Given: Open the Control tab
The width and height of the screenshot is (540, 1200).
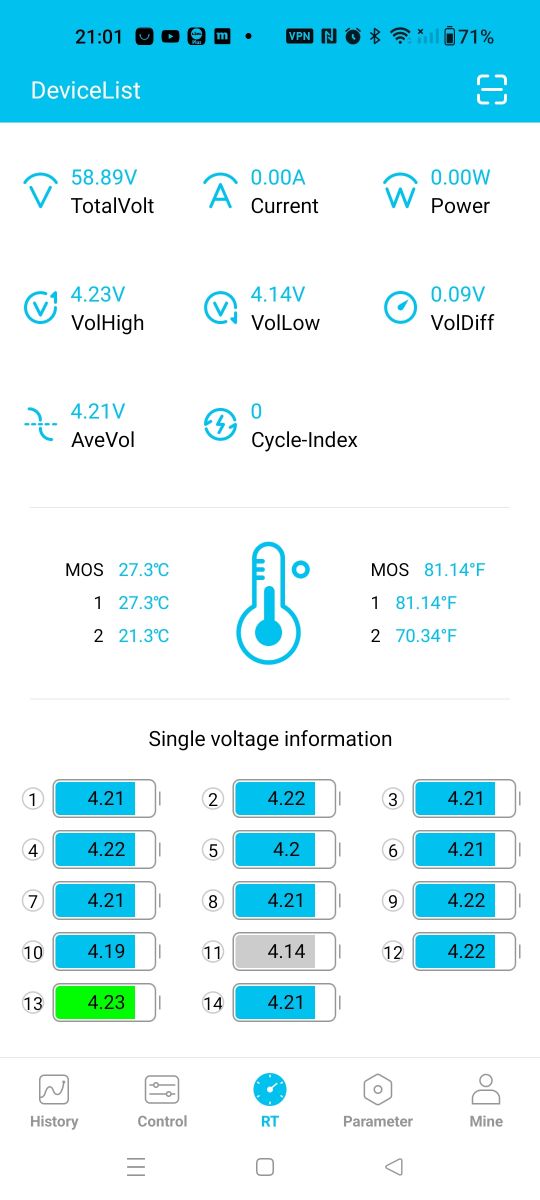Looking at the screenshot, I should coord(162,1101).
